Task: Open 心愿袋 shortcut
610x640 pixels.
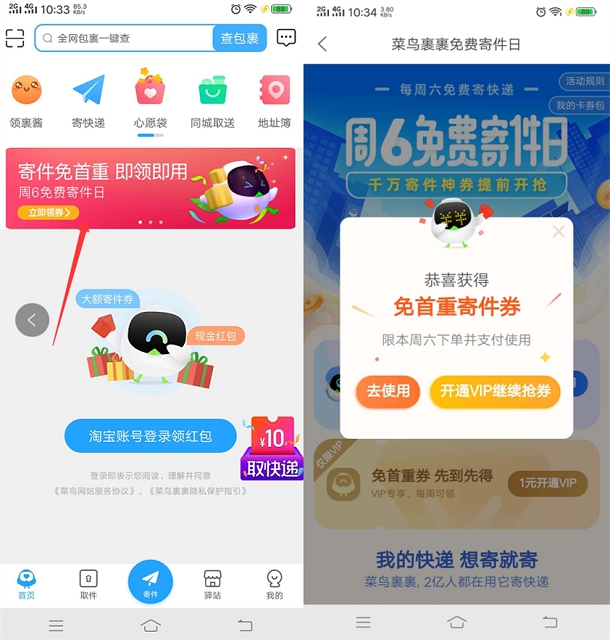Action: click(150, 101)
